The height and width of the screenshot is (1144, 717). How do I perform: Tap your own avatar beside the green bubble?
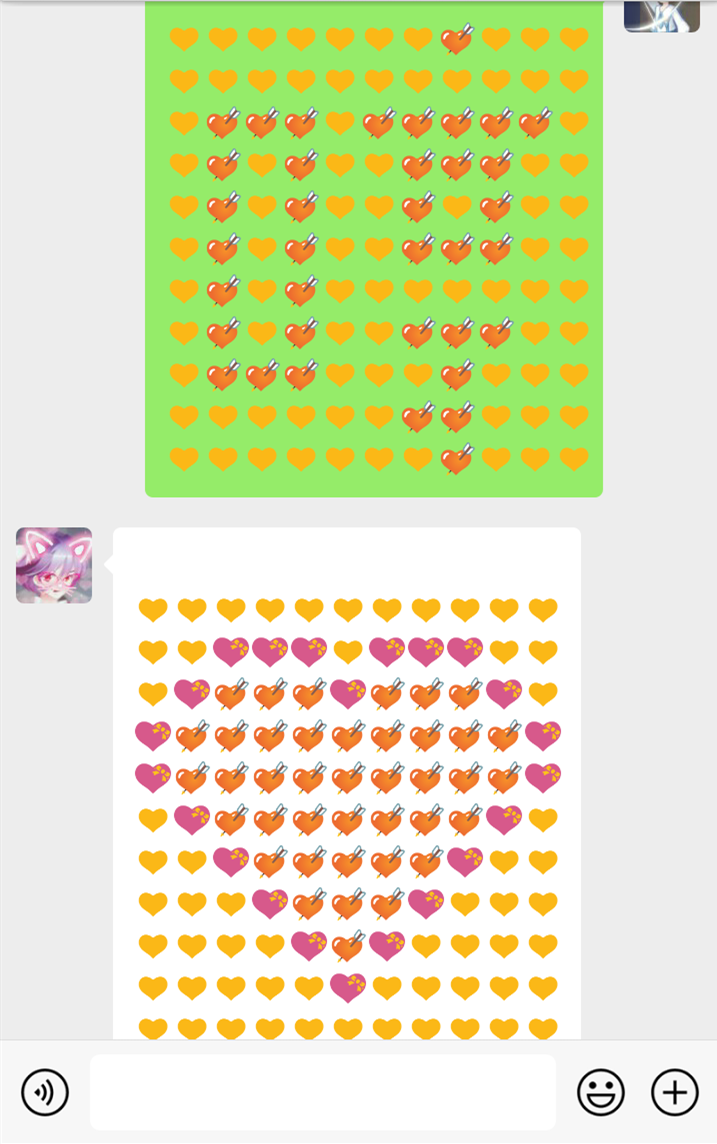coord(661,14)
